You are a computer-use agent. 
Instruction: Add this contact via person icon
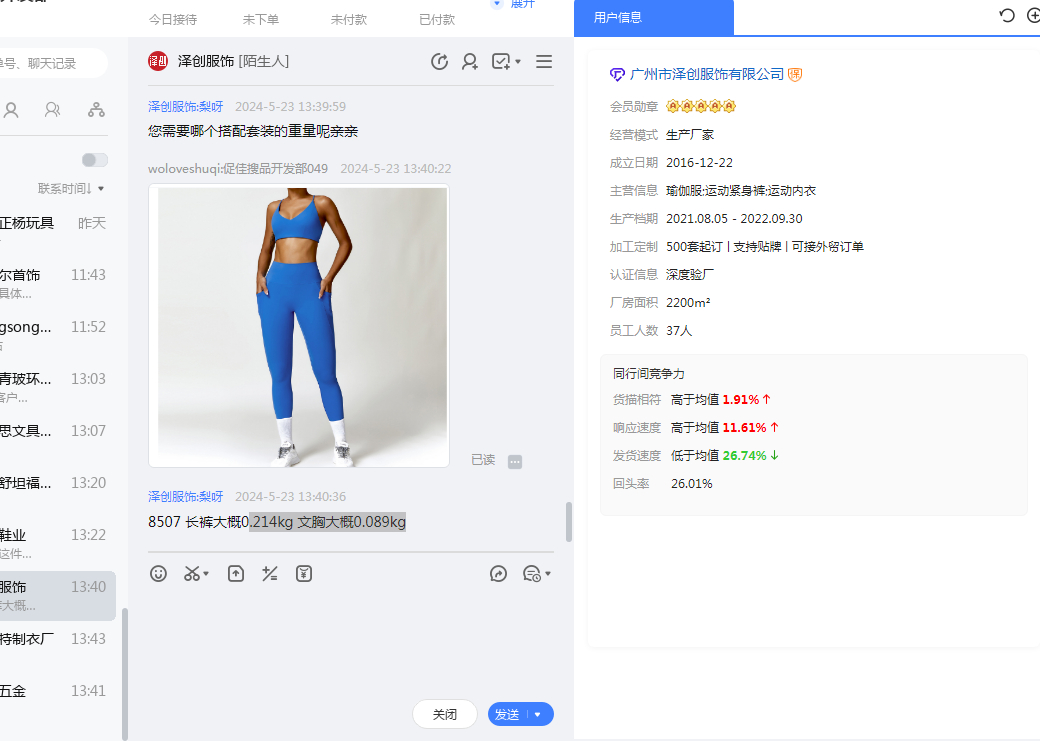coord(469,62)
